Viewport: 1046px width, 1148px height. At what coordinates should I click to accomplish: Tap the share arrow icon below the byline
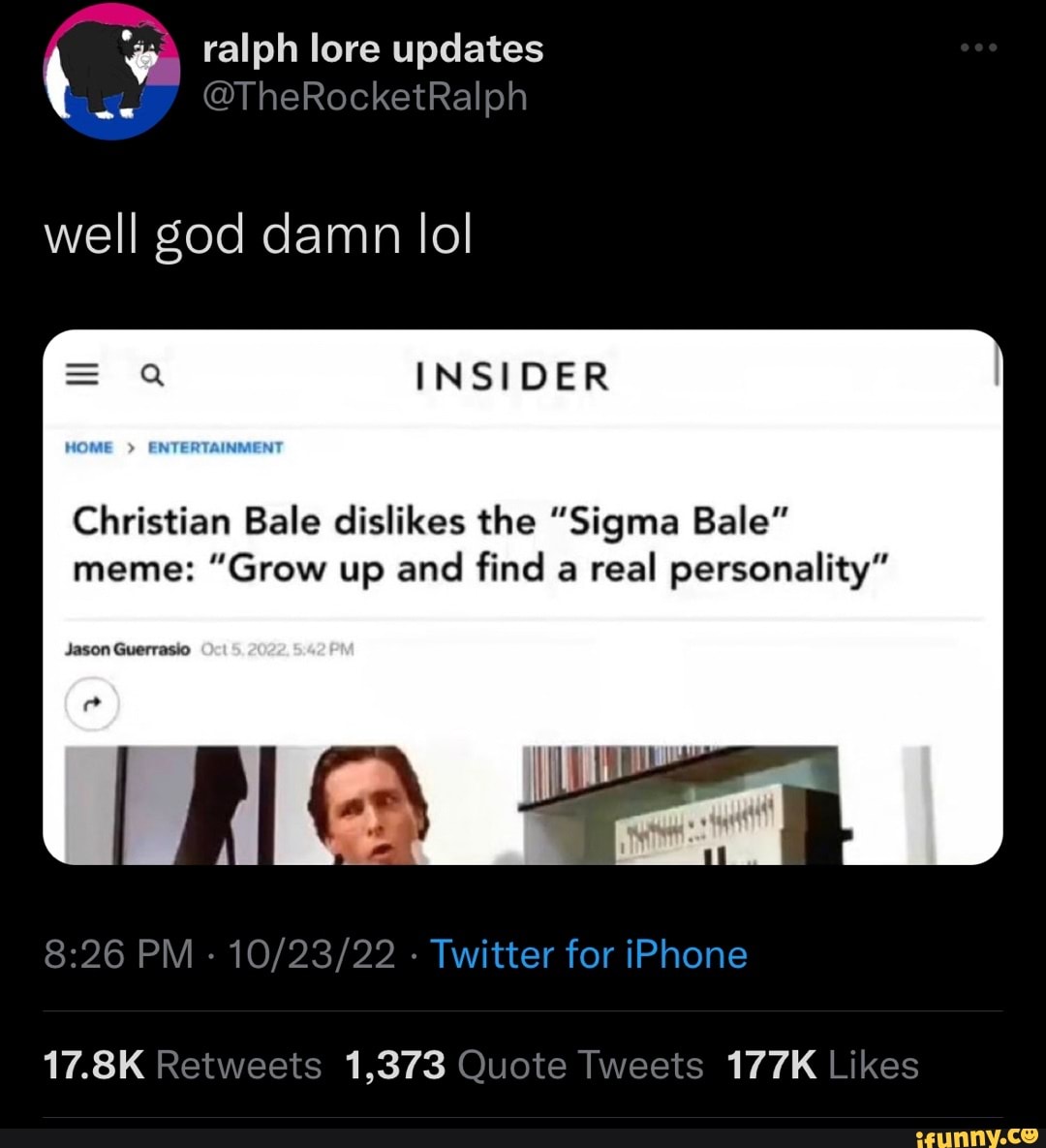coord(92,704)
